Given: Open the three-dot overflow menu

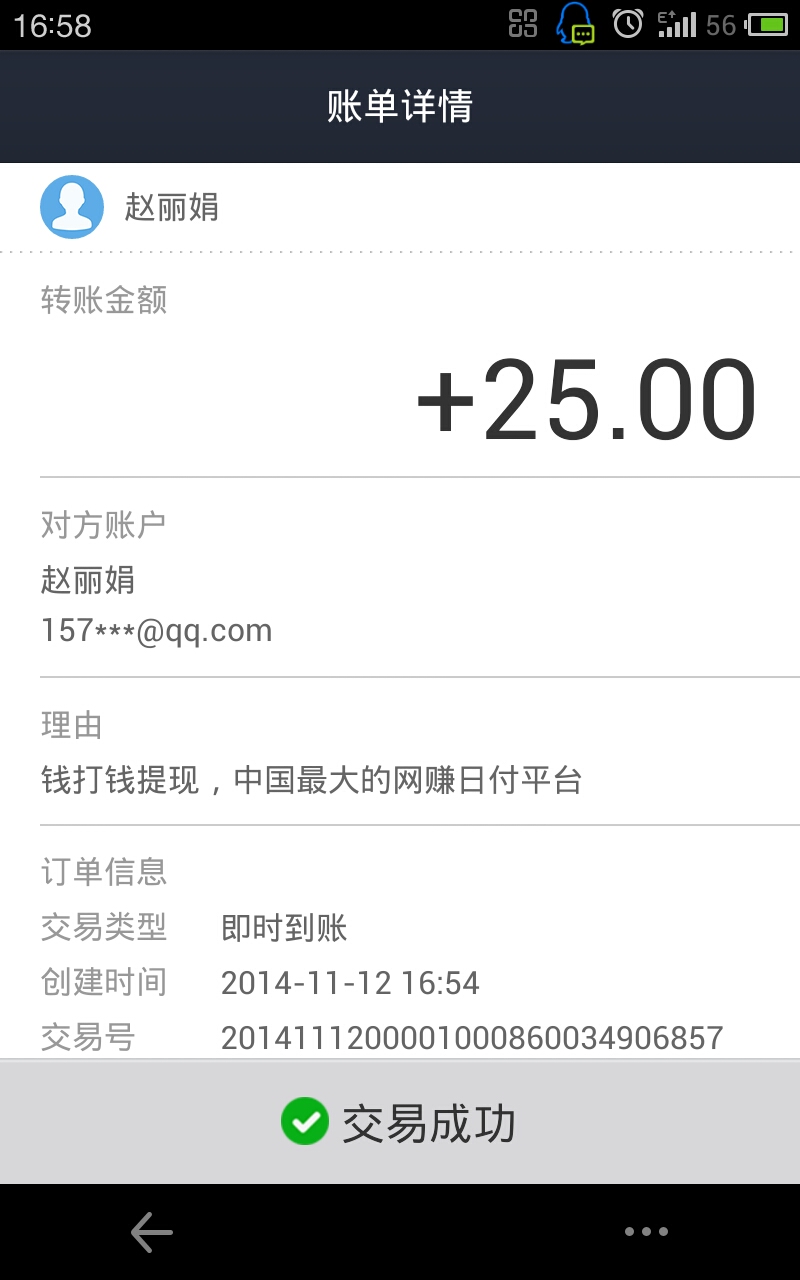Looking at the screenshot, I should coord(646,1232).
